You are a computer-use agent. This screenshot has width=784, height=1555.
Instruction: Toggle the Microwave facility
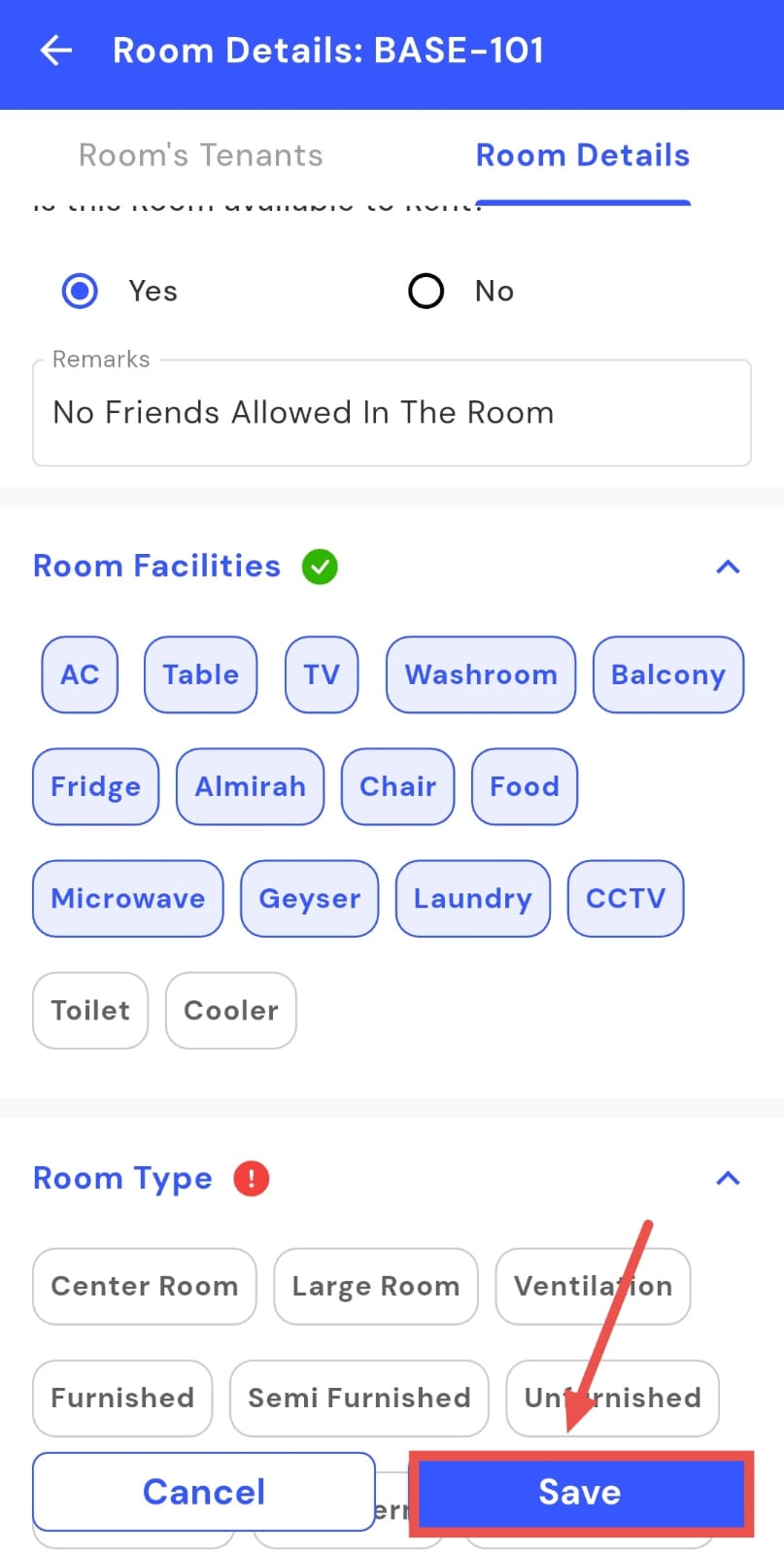tap(127, 898)
